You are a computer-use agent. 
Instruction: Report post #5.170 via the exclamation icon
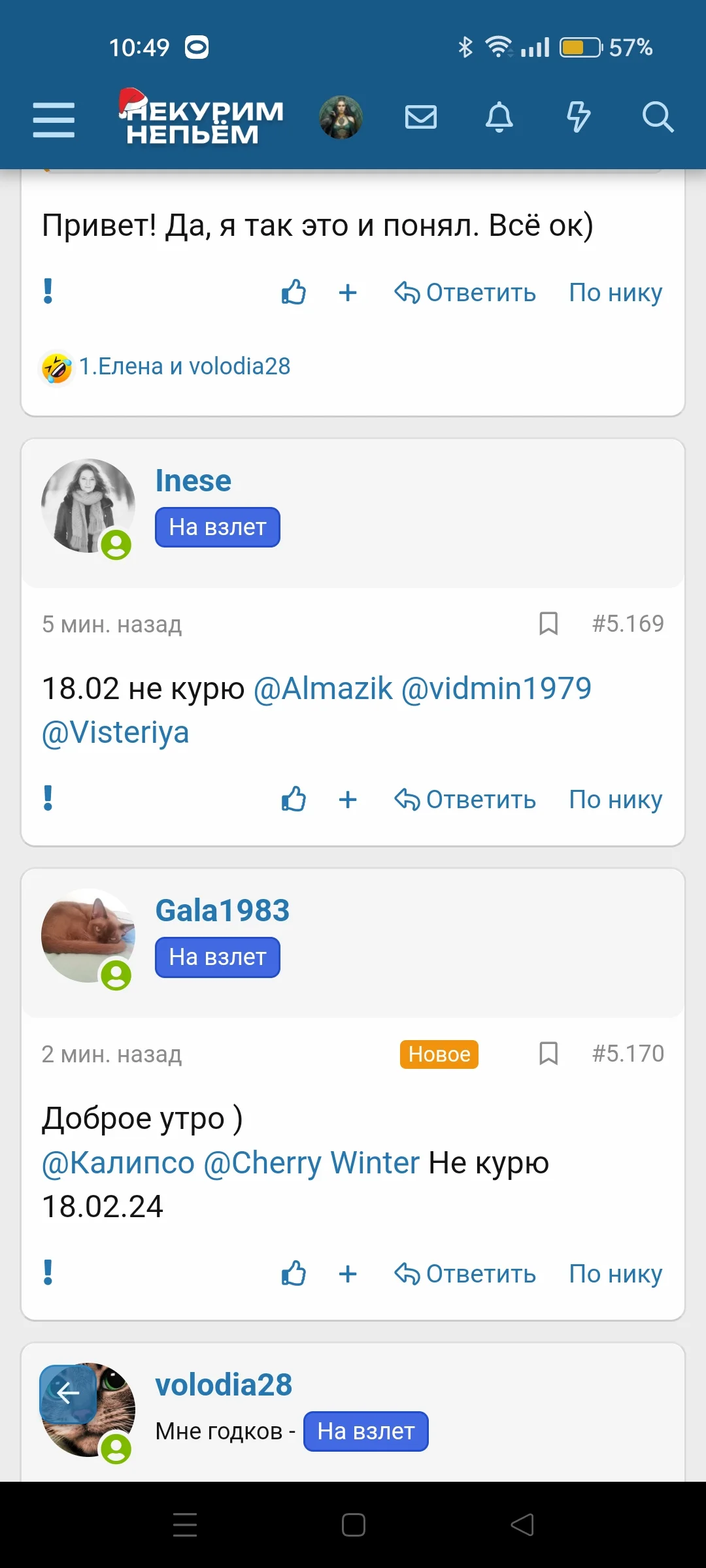coord(48,1273)
